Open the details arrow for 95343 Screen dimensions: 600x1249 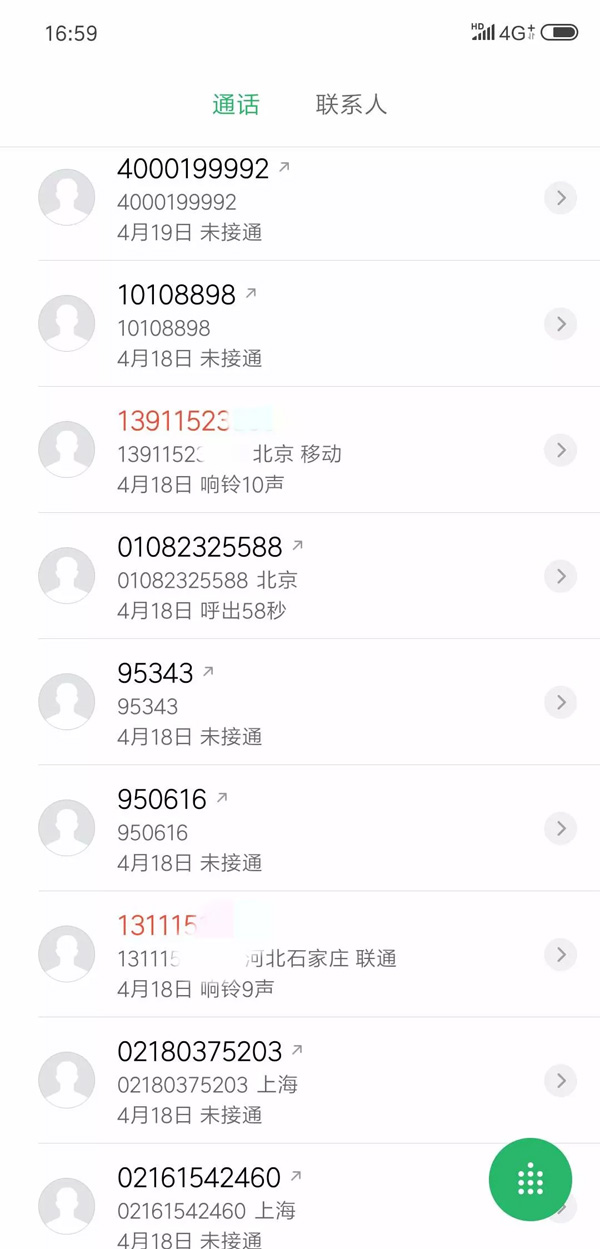point(561,702)
